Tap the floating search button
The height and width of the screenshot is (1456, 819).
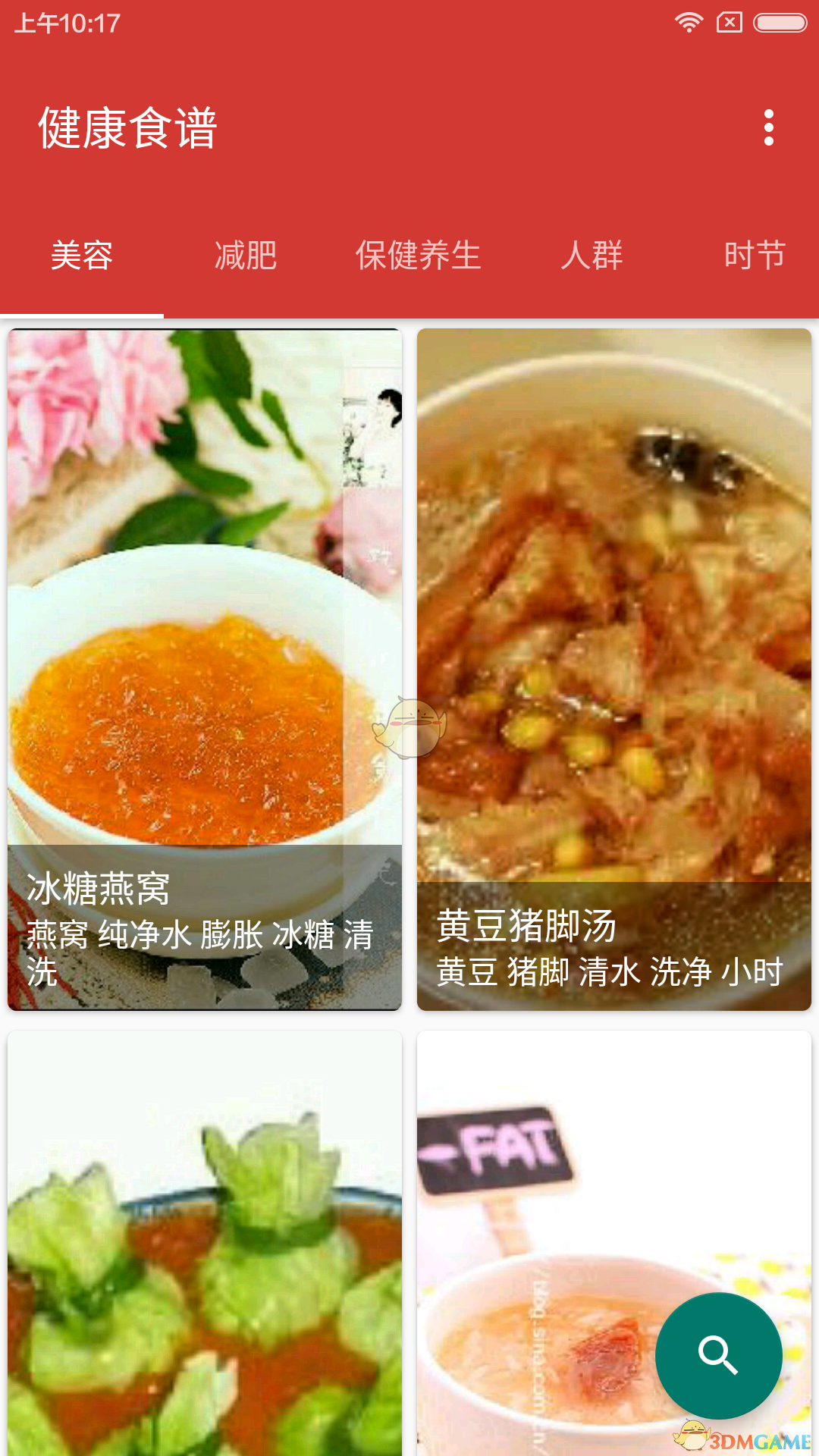pyautogui.click(x=718, y=1355)
